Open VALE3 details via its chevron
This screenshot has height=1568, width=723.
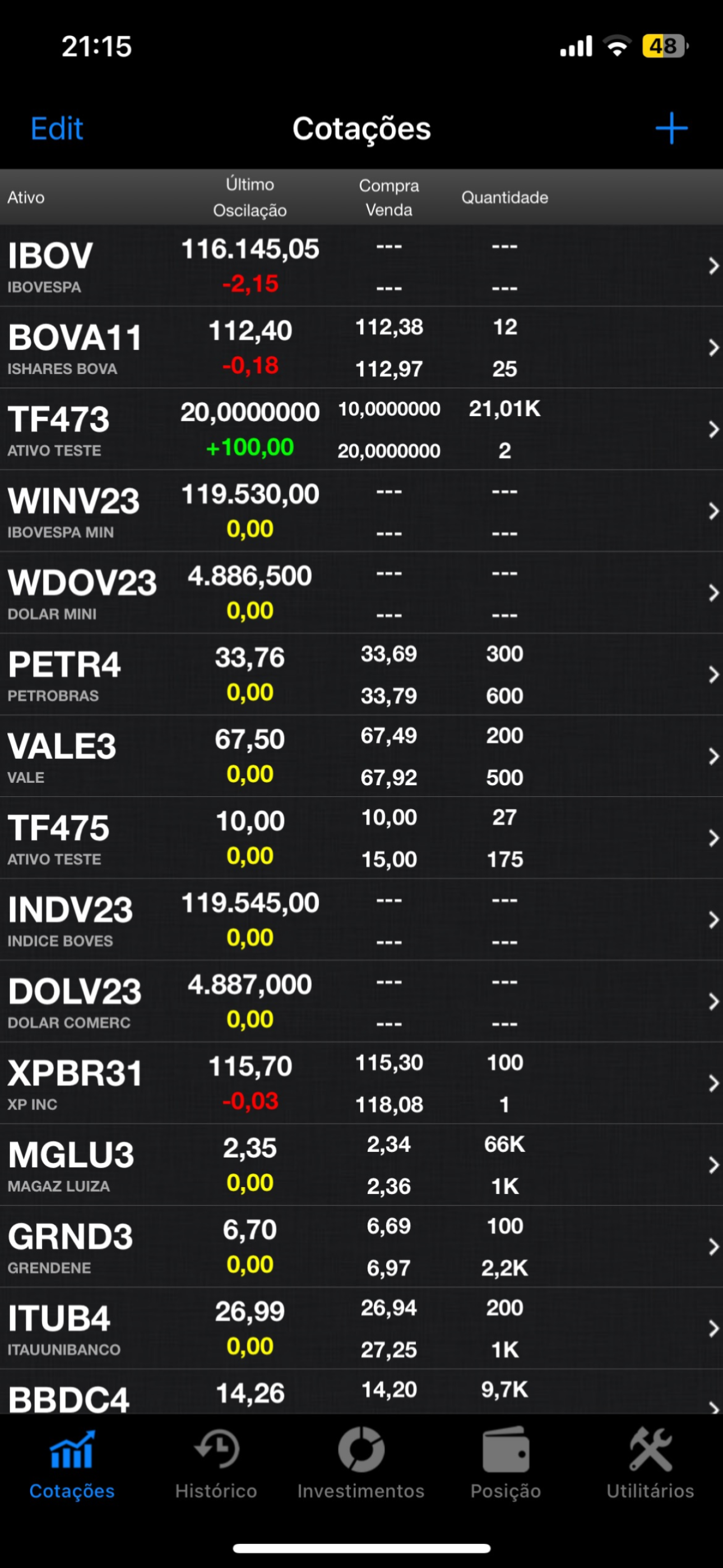coord(713,757)
